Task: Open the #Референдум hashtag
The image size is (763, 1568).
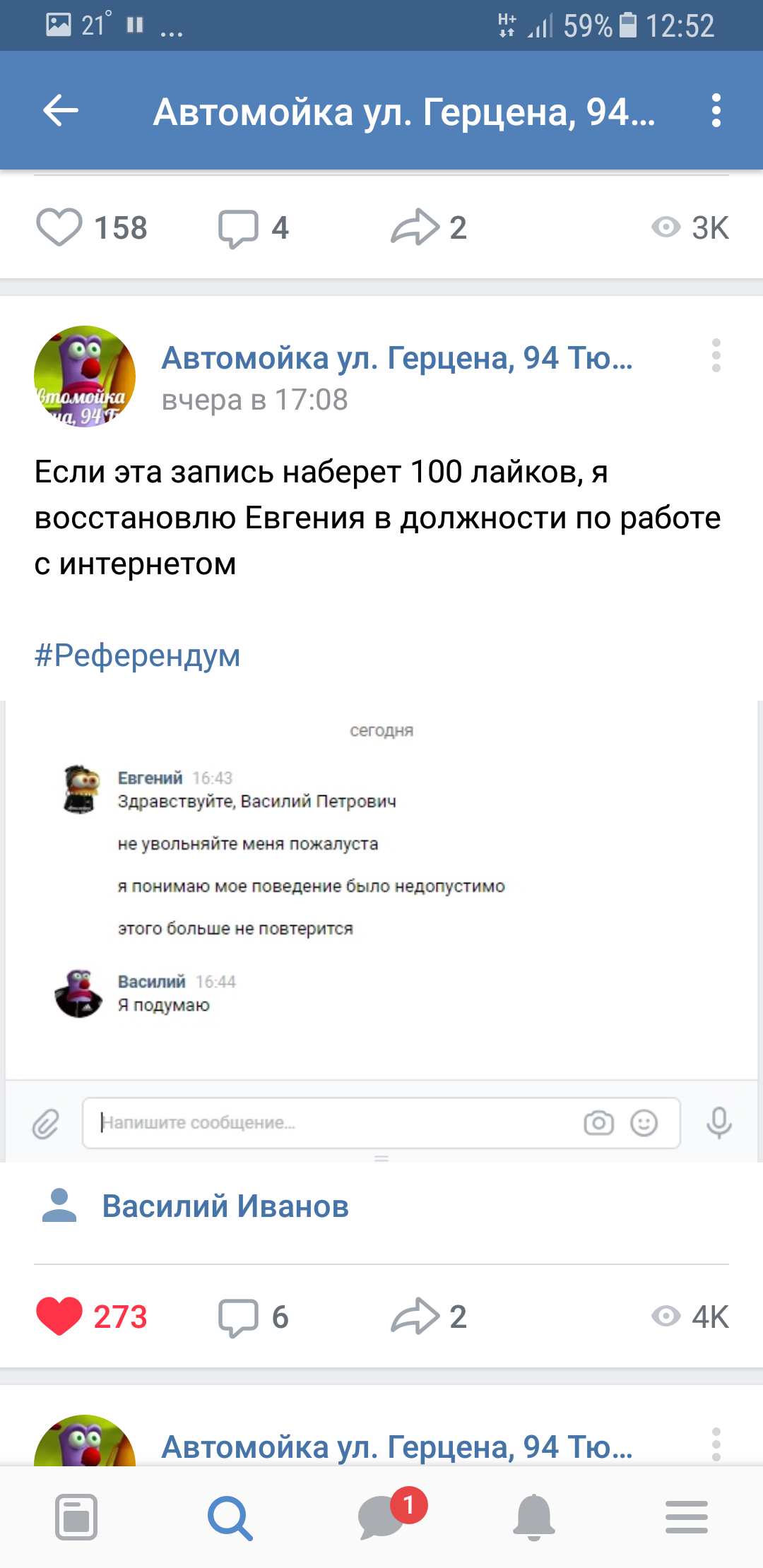Action: (x=138, y=655)
